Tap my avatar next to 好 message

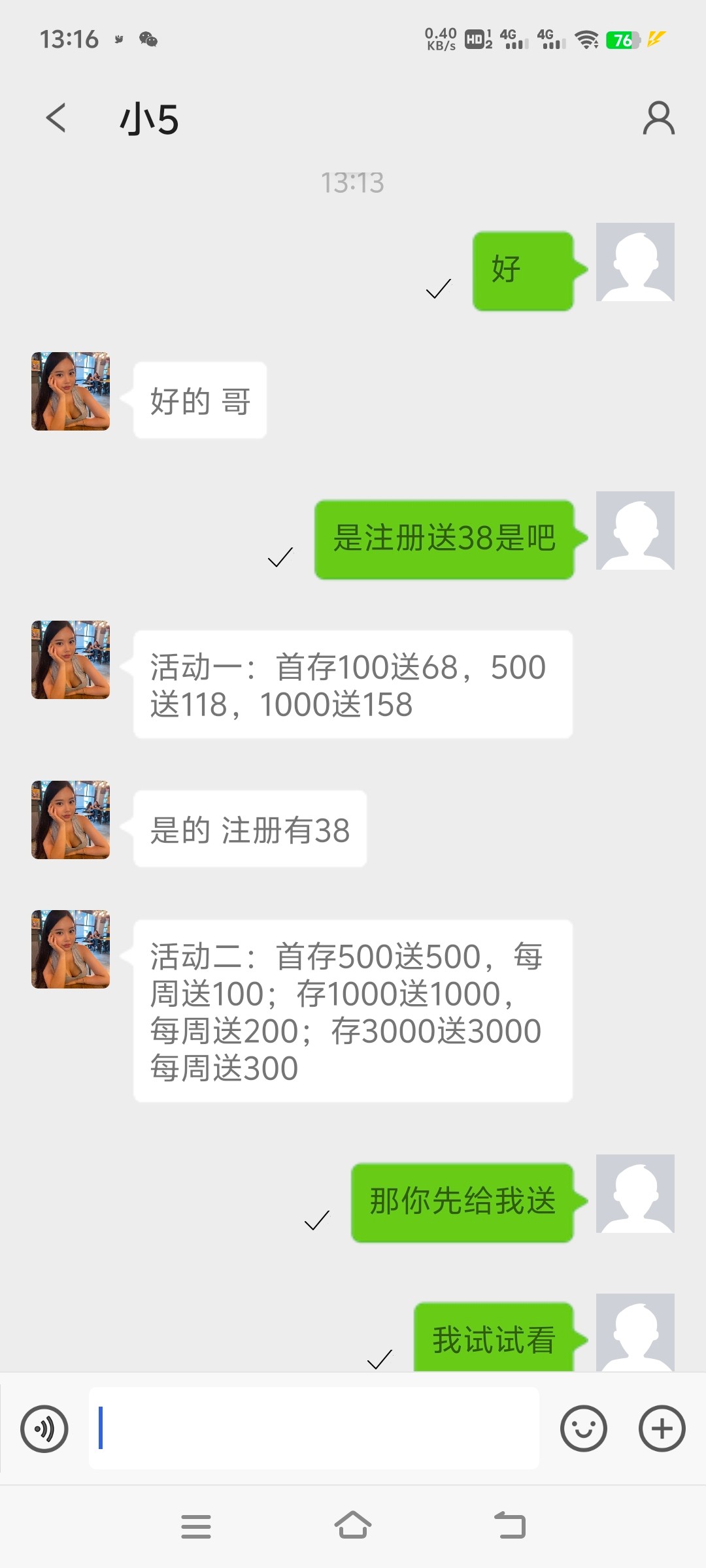click(635, 262)
